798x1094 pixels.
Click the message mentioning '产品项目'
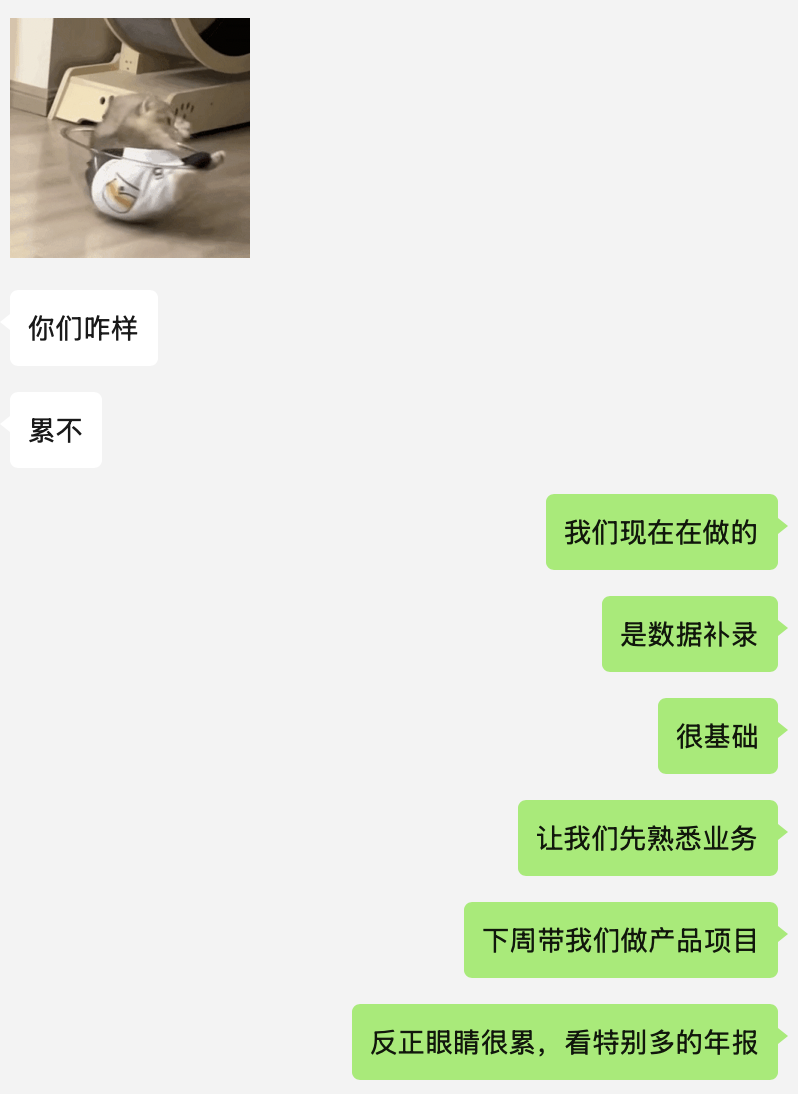(x=620, y=940)
